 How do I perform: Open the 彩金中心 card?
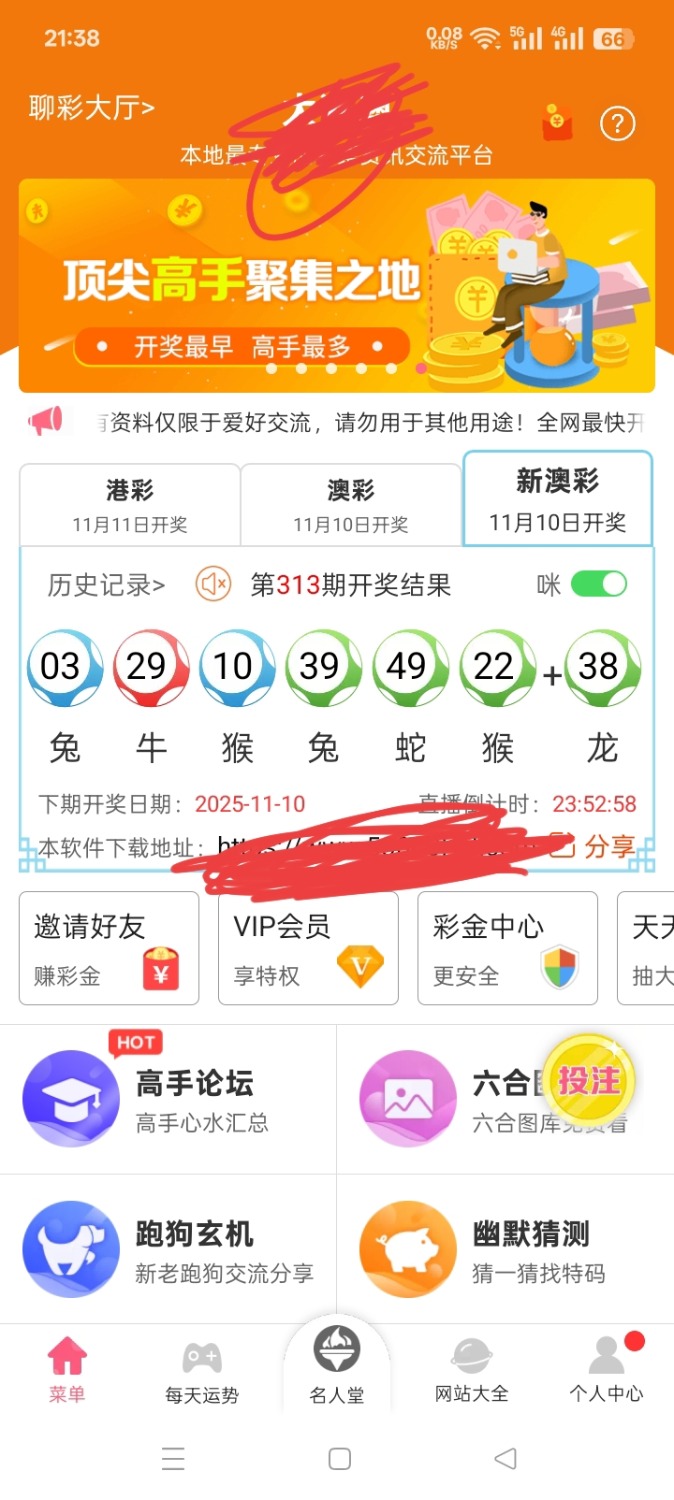click(x=507, y=948)
